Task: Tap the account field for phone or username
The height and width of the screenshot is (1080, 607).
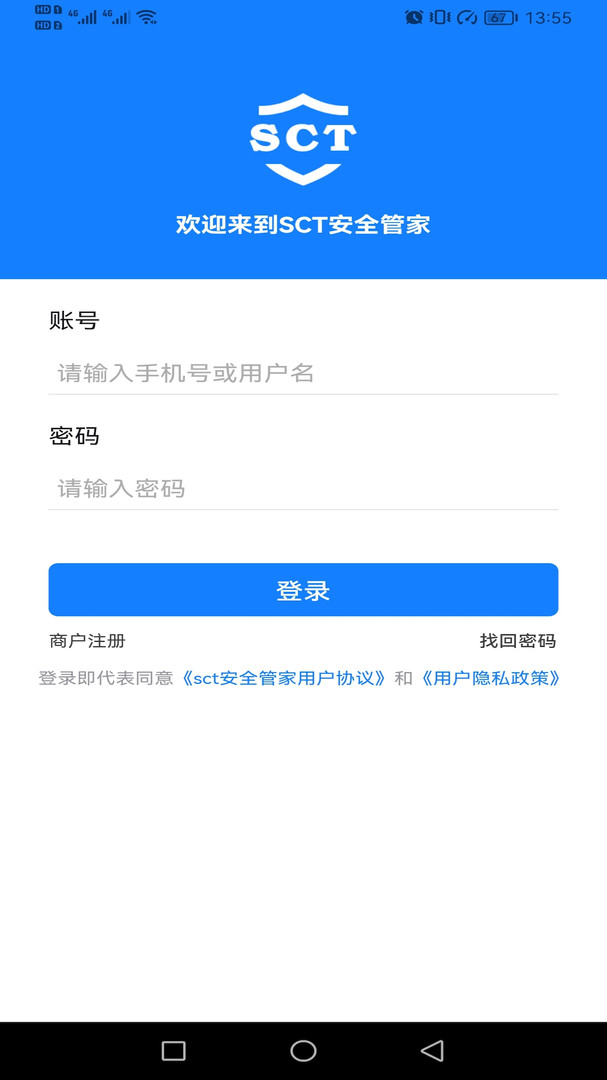Action: (x=302, y=374)
